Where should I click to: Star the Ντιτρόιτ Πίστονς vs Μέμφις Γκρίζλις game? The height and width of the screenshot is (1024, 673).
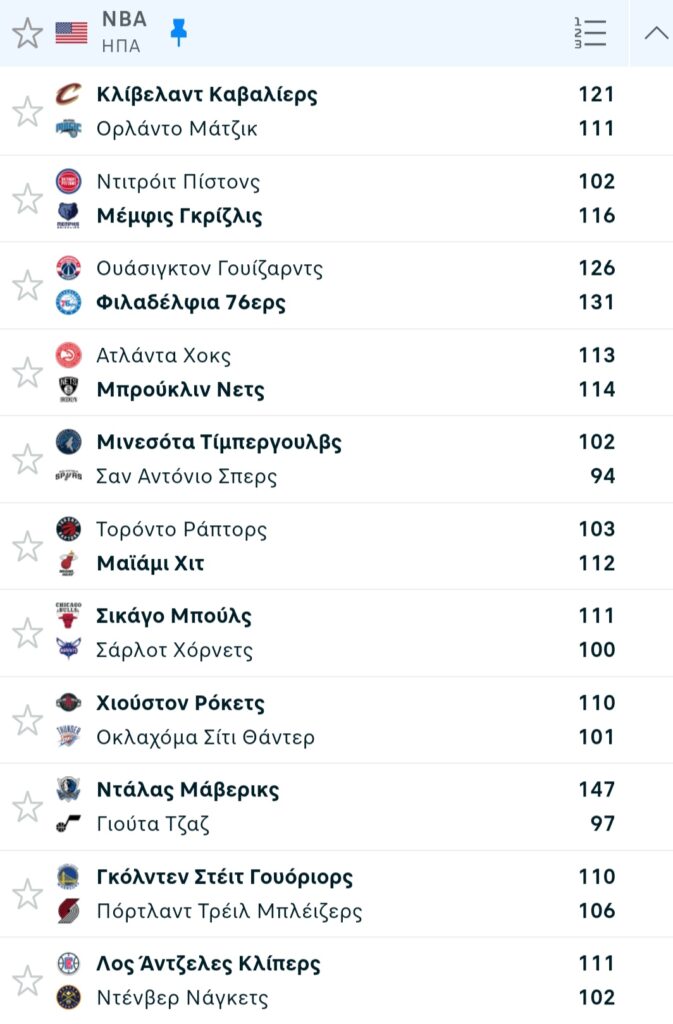(x=27, y=199)
